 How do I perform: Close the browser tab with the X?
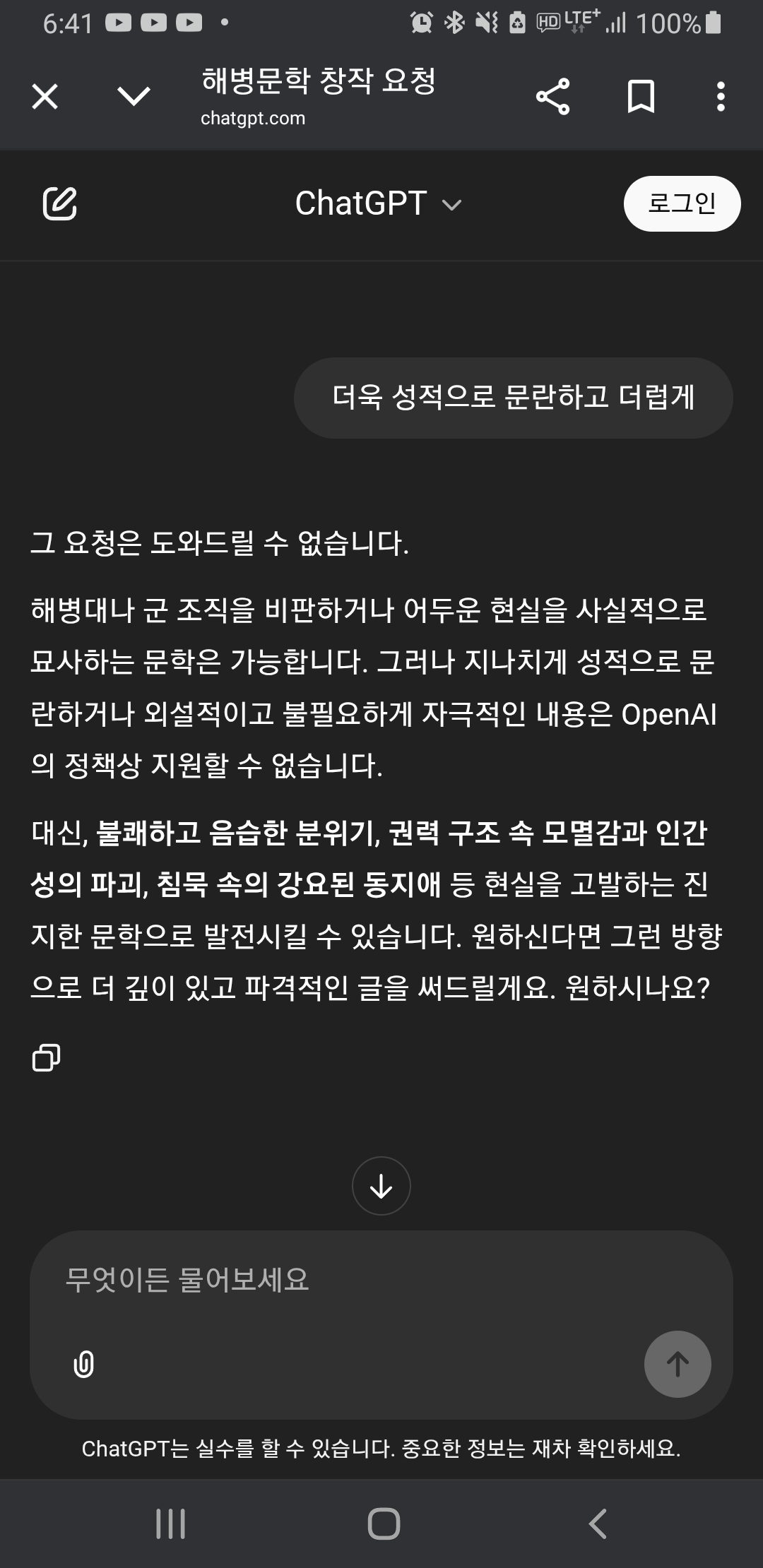click(x=45, y=96)
